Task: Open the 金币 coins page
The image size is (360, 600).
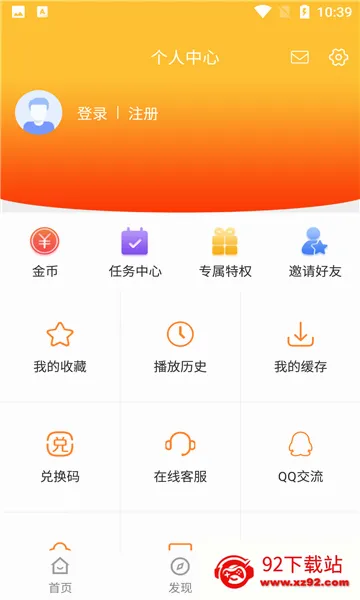Action: [45, 253]
